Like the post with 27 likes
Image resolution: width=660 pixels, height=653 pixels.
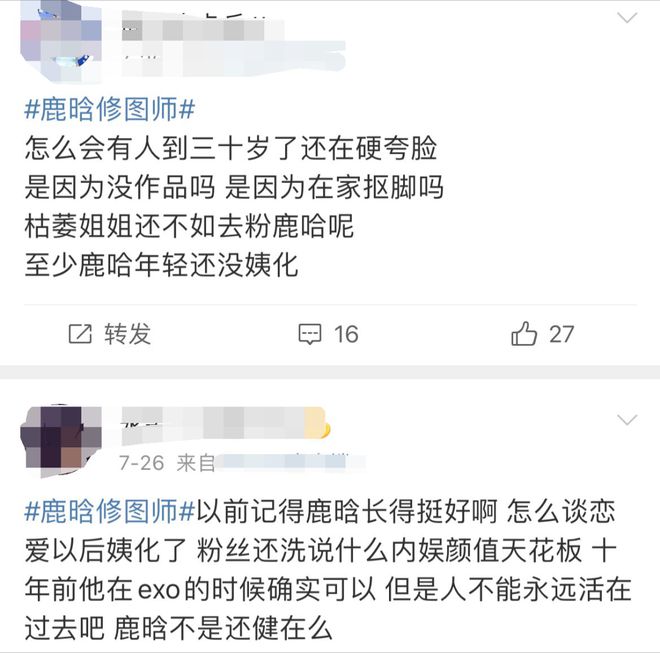click(543, 334)
